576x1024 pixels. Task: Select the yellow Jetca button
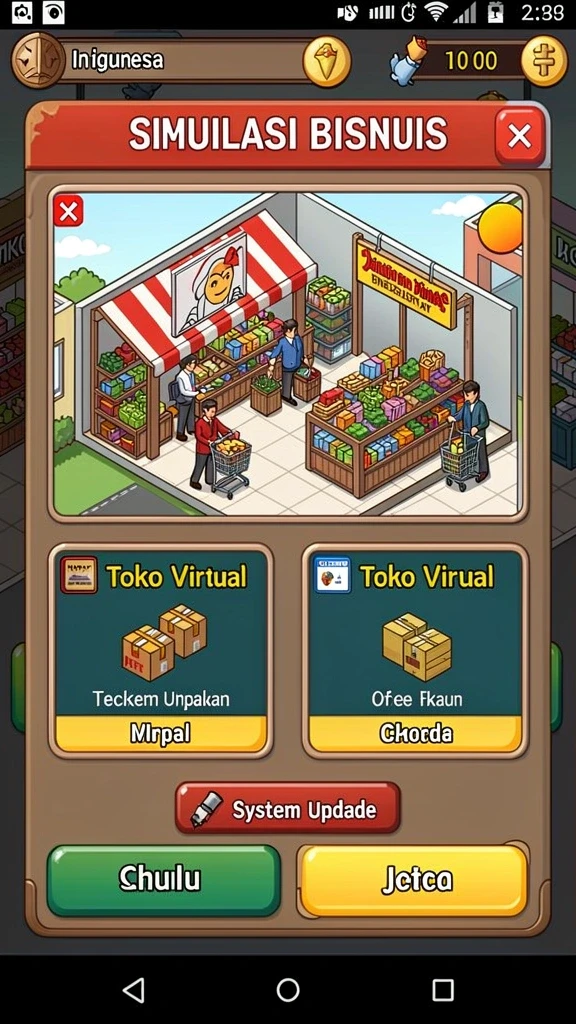(x=415, y=880)
